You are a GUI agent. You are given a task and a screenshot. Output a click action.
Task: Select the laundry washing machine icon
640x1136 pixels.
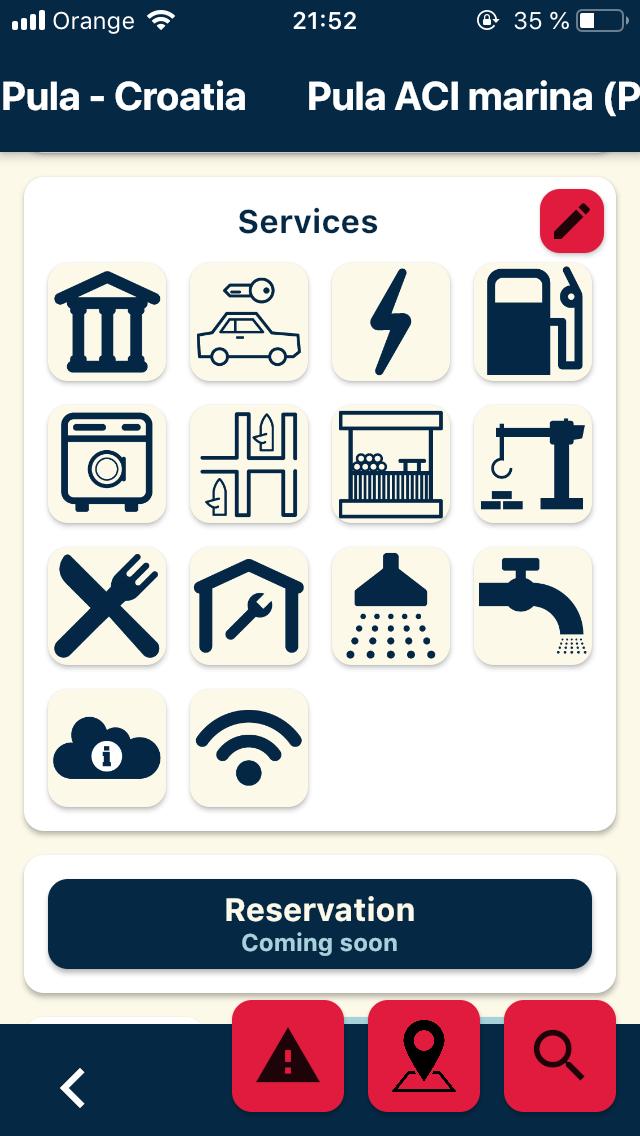point(107,464)
